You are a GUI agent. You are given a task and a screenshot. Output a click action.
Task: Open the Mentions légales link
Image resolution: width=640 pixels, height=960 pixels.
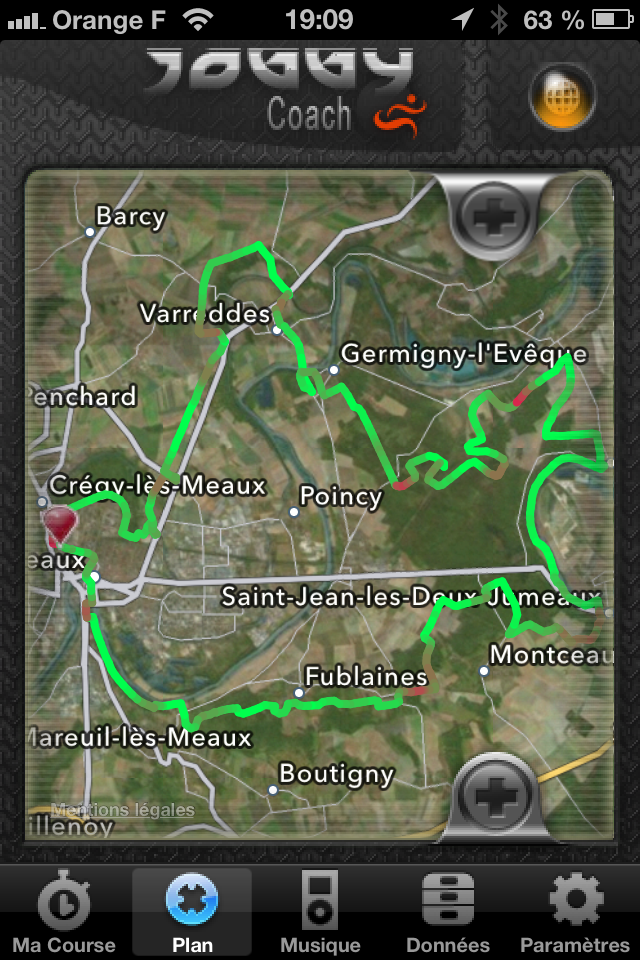point(123,810)
